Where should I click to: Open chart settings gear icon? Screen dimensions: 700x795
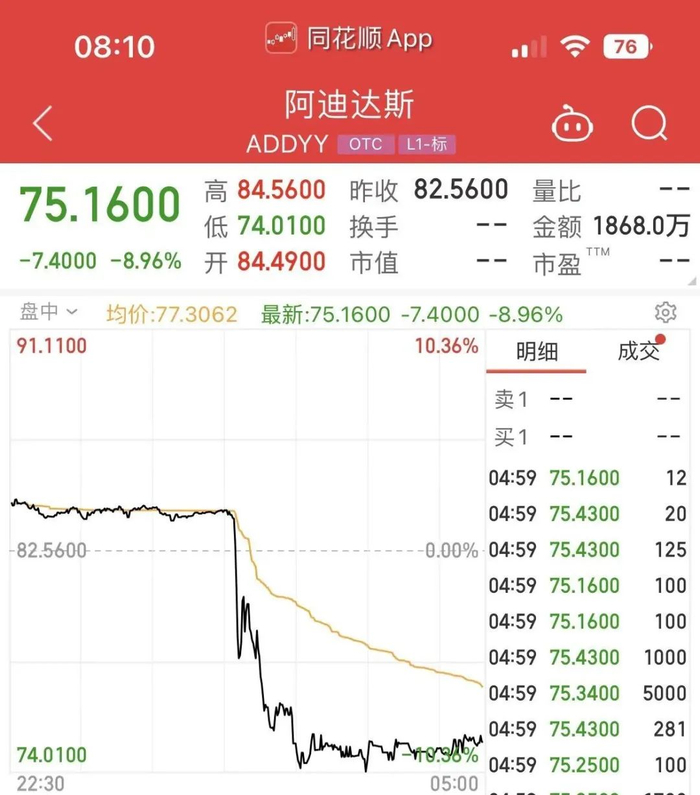665,313
